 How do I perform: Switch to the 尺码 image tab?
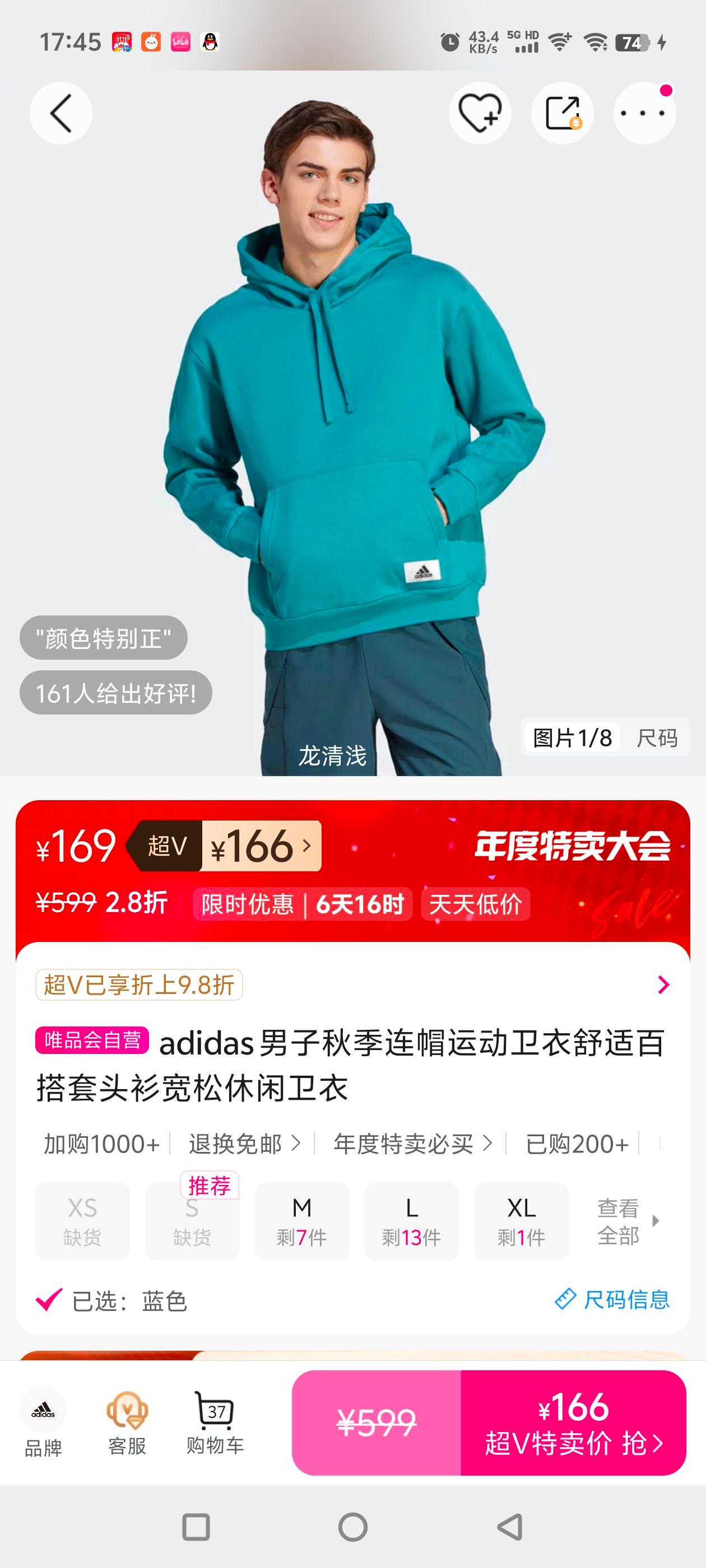click(657, 738)
